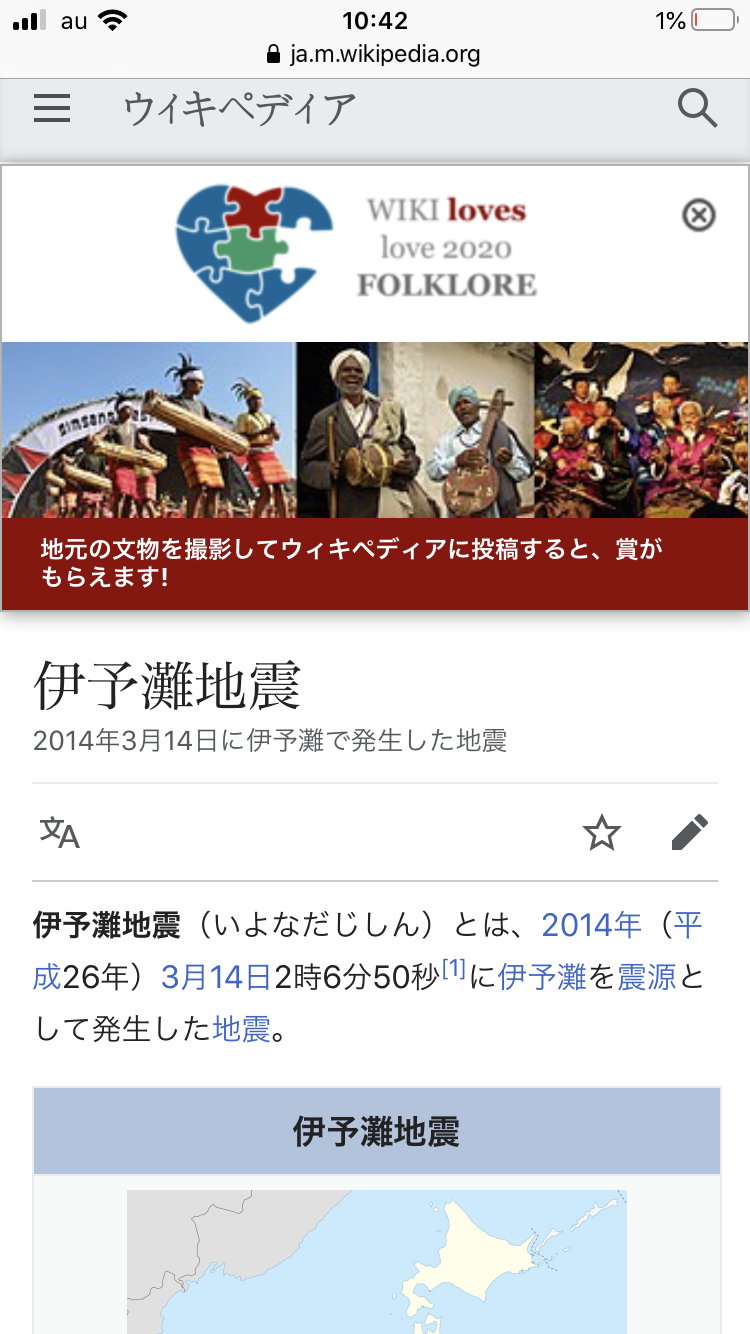Dismiss the Wiki Loves Folklore banner
Screen dimensions: 750x1334
coord(698,215)
